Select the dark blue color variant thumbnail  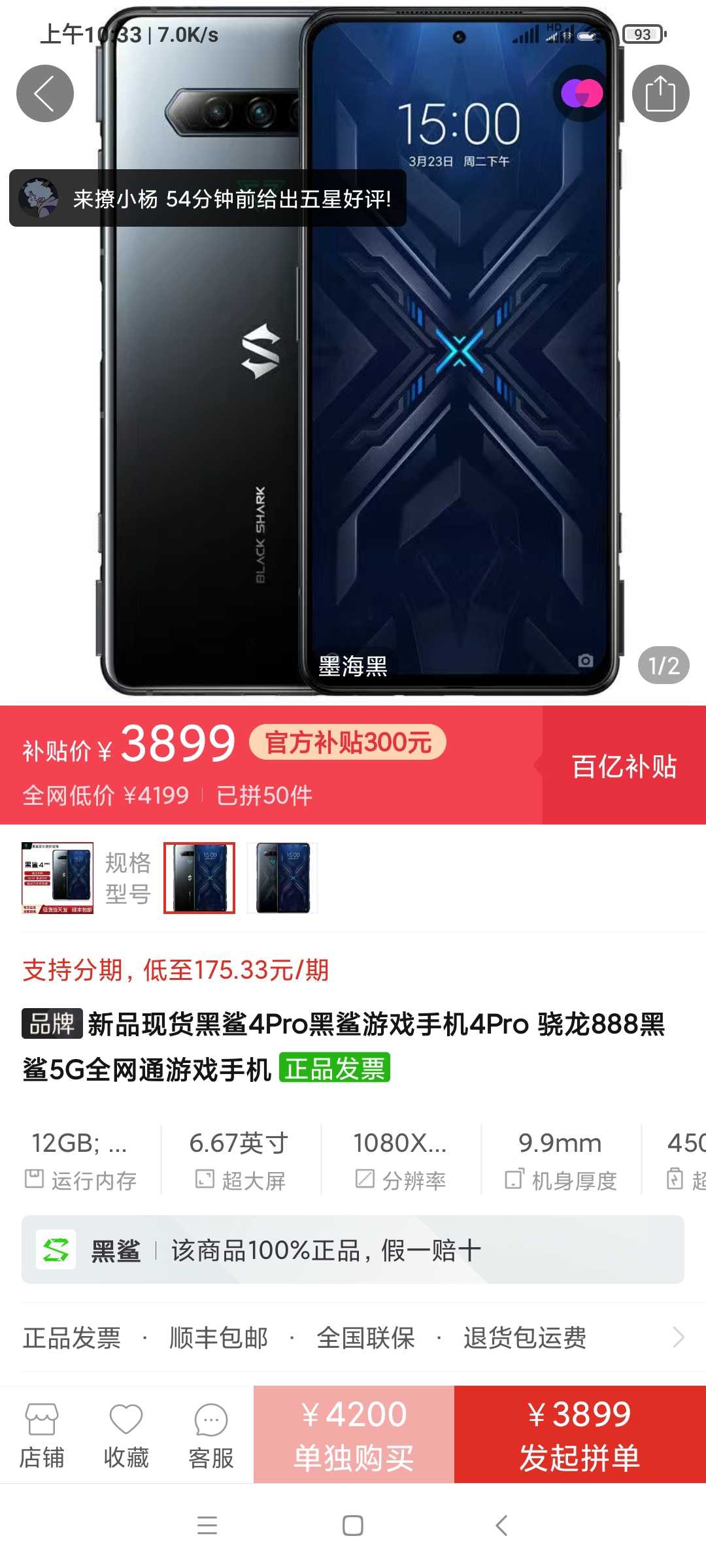click(x=282, y=878)
